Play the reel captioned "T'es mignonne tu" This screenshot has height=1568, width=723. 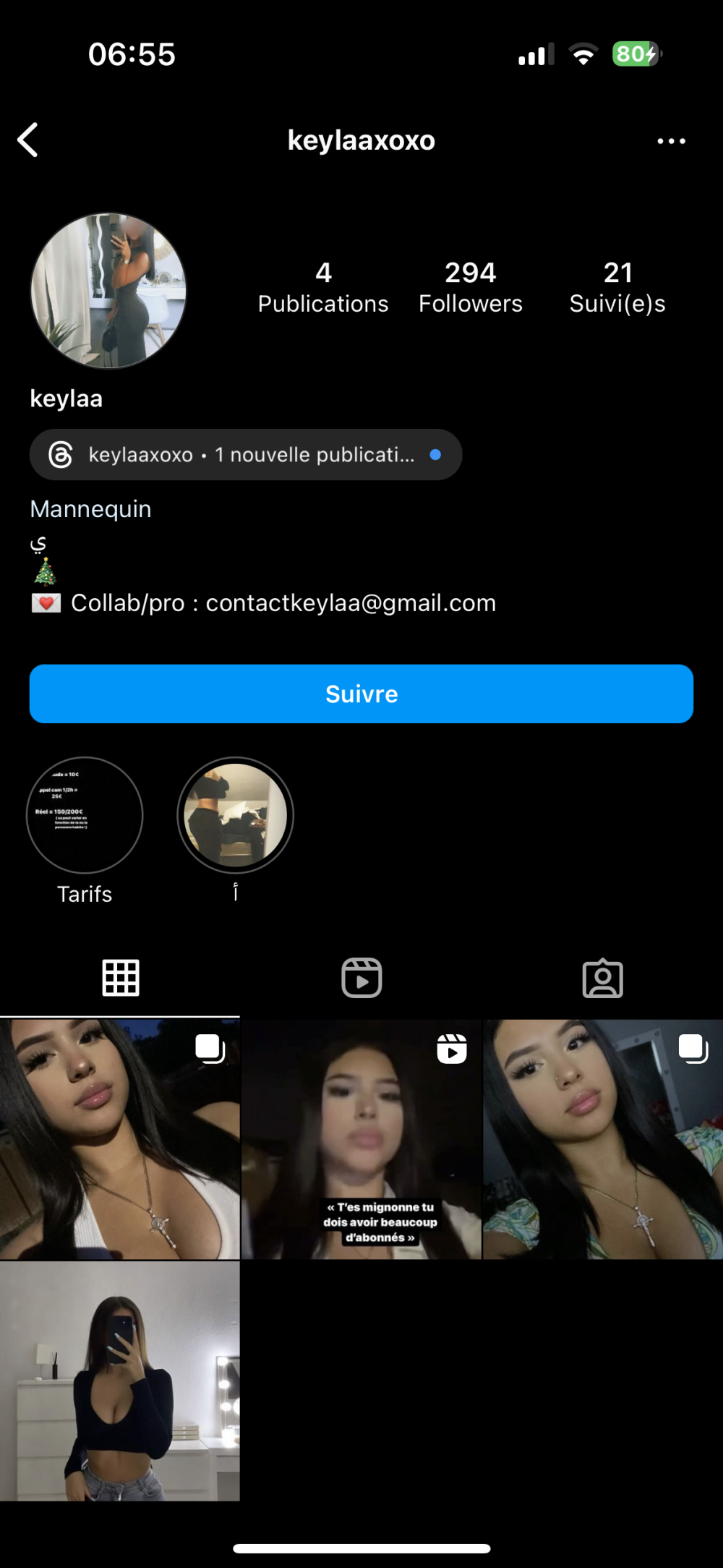(x=361, y=1139)
